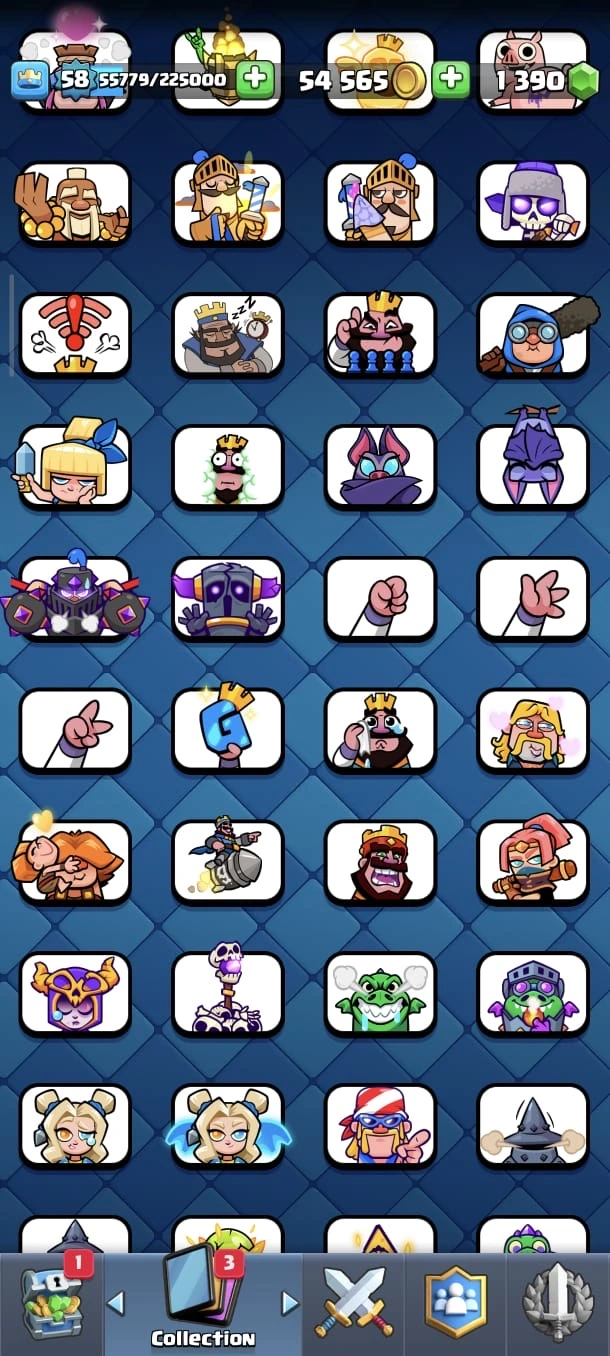
Task: Tap the right arrow beside Collection
Action: 290,1302
